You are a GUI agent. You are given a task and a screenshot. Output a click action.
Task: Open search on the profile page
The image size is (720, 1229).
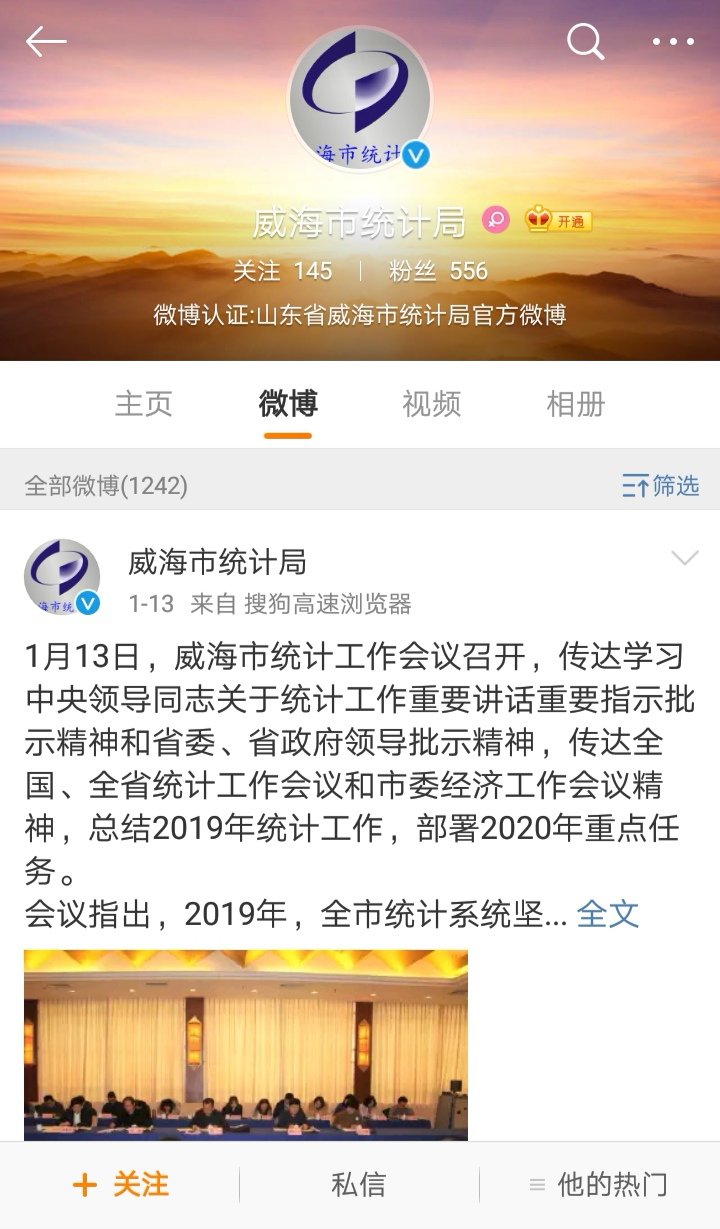tap(585, 42)
